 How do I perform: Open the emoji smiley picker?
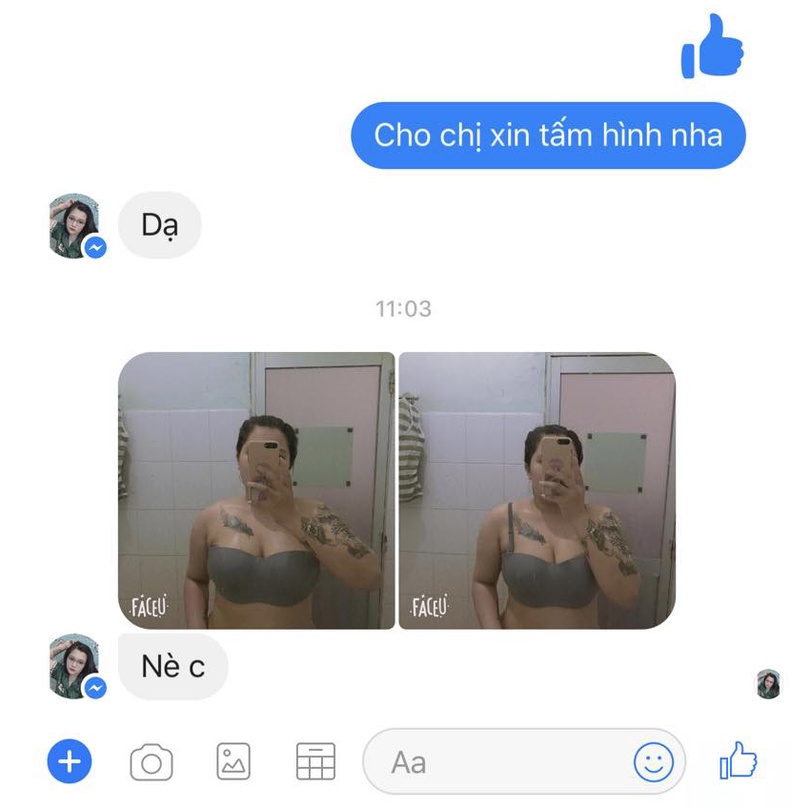pyautogui.click(x=653, y=763)
